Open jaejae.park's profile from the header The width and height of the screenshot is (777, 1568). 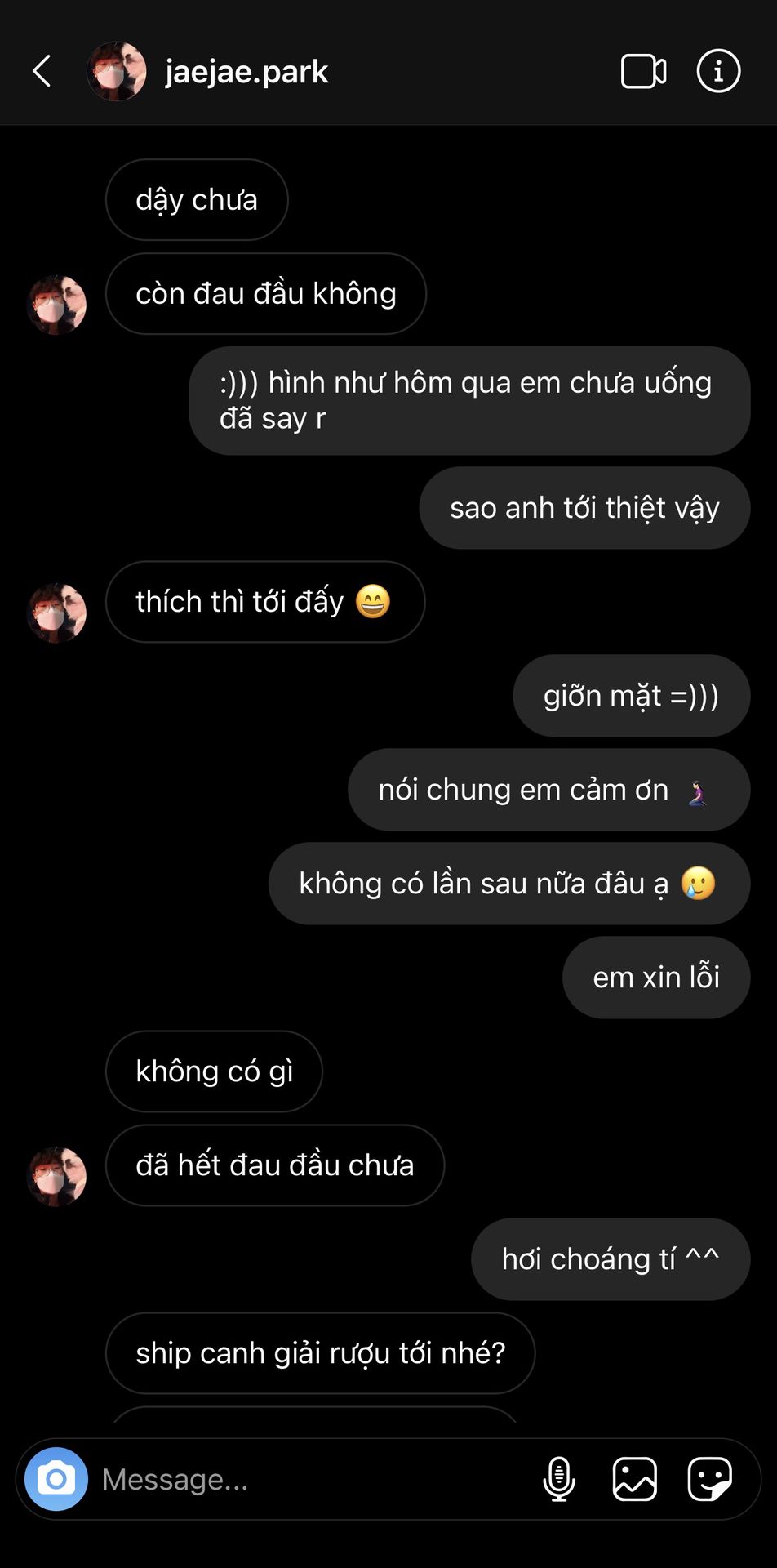245,72
